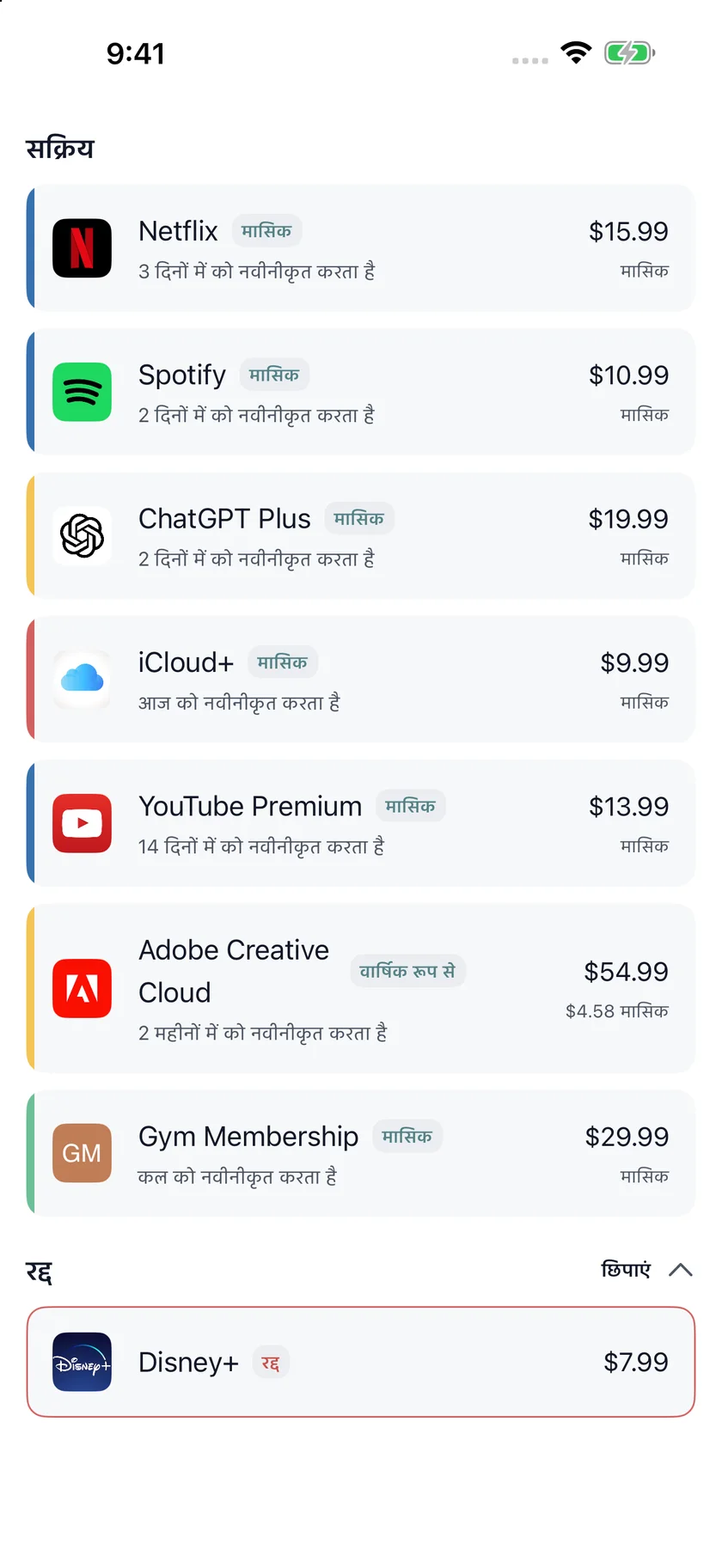This screenshot has width=722, height=1568.
Task: View ChatGPT Plus subscription details
Action: [361, 536]
